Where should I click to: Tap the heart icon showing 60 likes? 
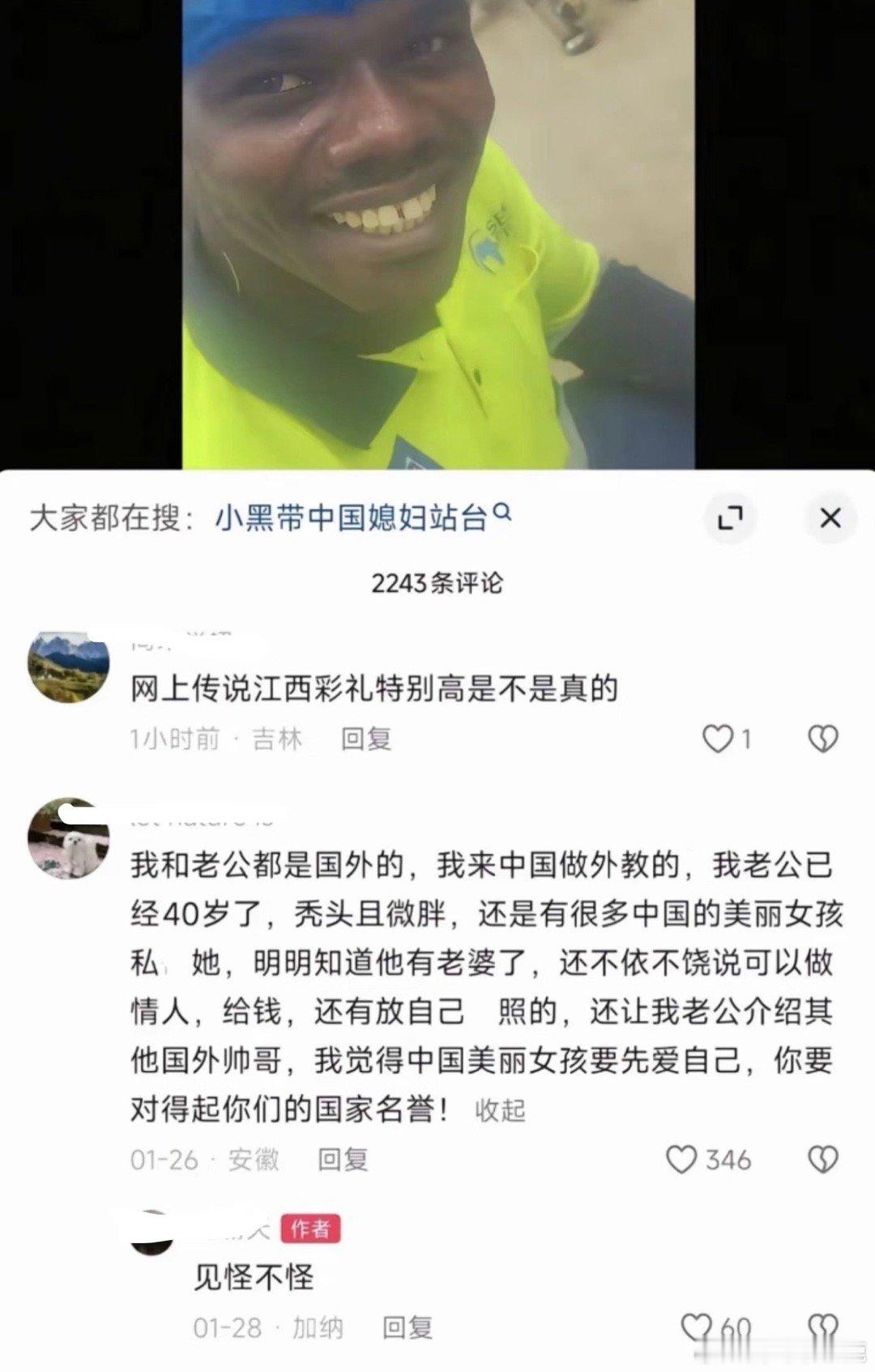tap(697, 1326)
